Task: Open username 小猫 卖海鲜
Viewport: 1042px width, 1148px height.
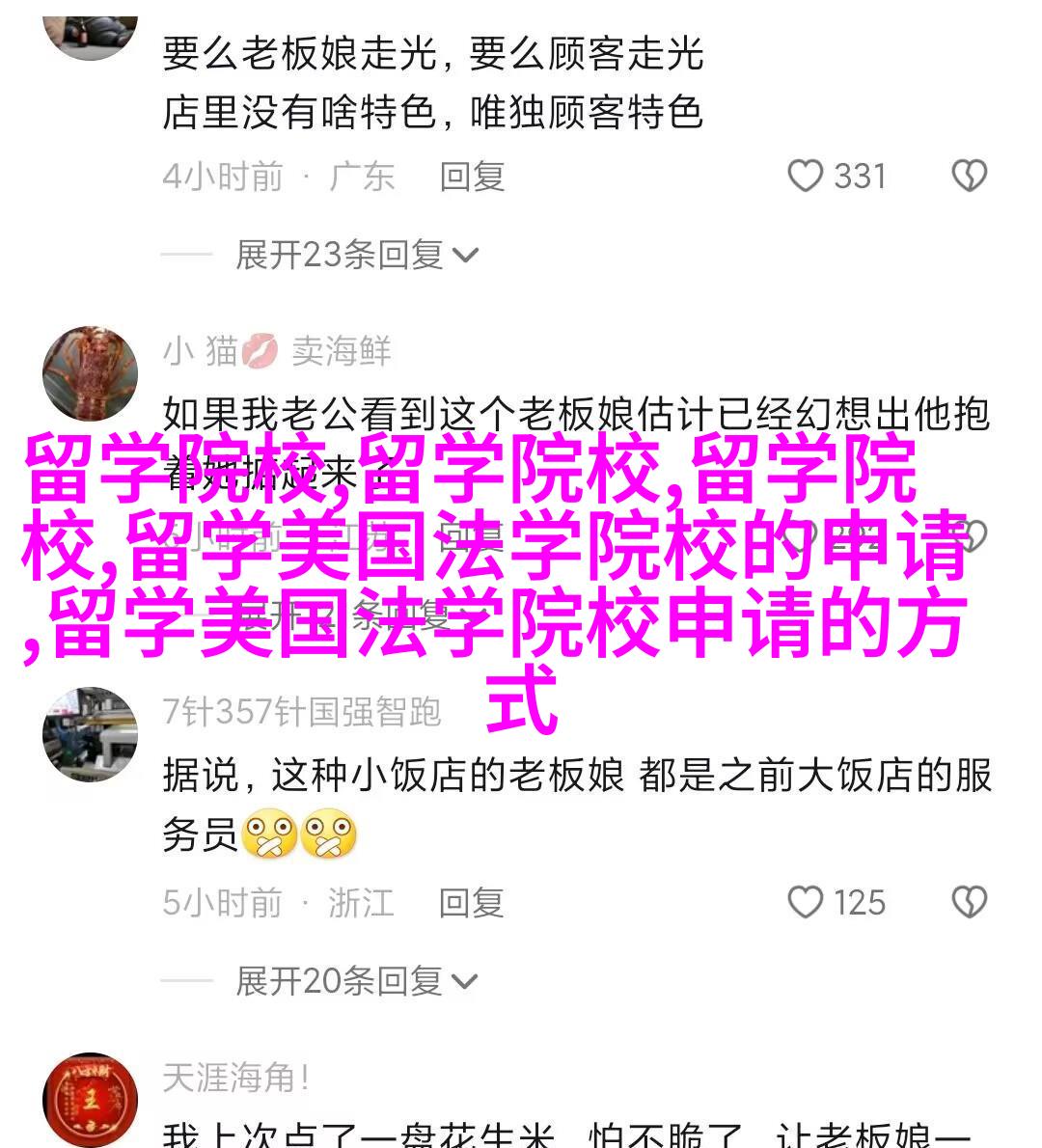Action: tap(277, 351)
